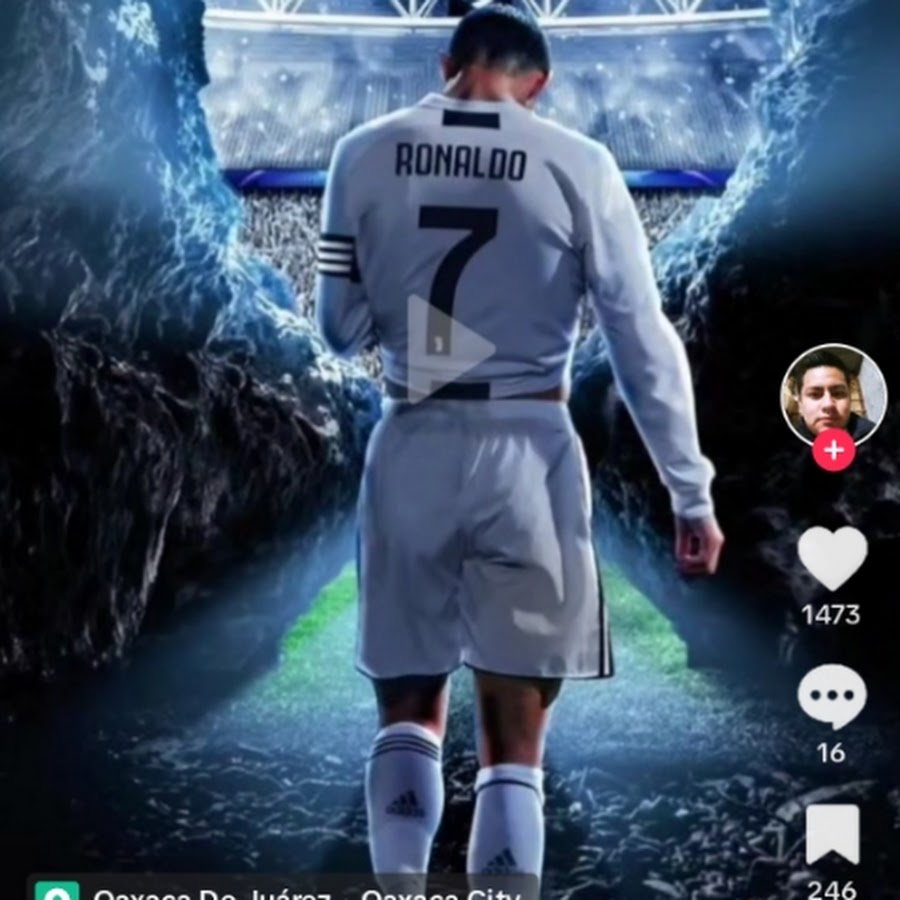This screenshot has width=900, height=900.
Task: Follow the creator with the plus button
Action: (833, 451)
